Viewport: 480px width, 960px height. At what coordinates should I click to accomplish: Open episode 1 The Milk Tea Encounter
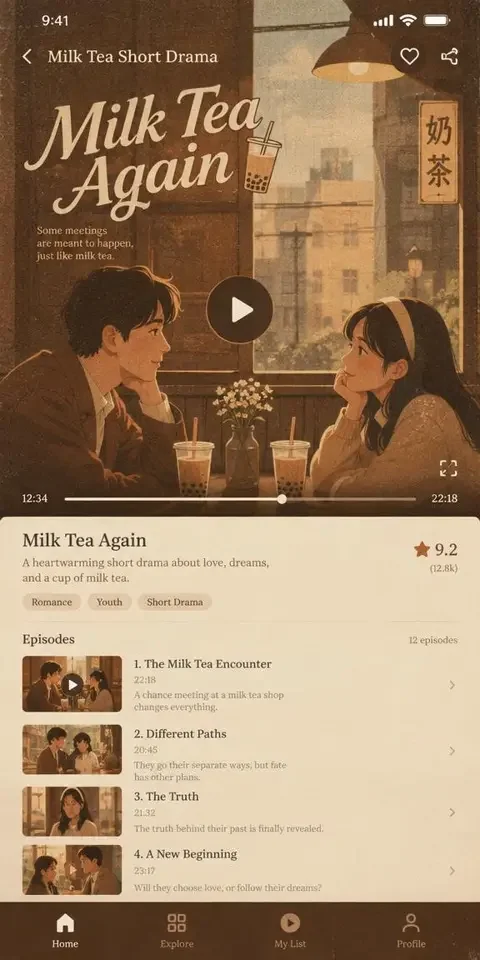pos(240,684)
